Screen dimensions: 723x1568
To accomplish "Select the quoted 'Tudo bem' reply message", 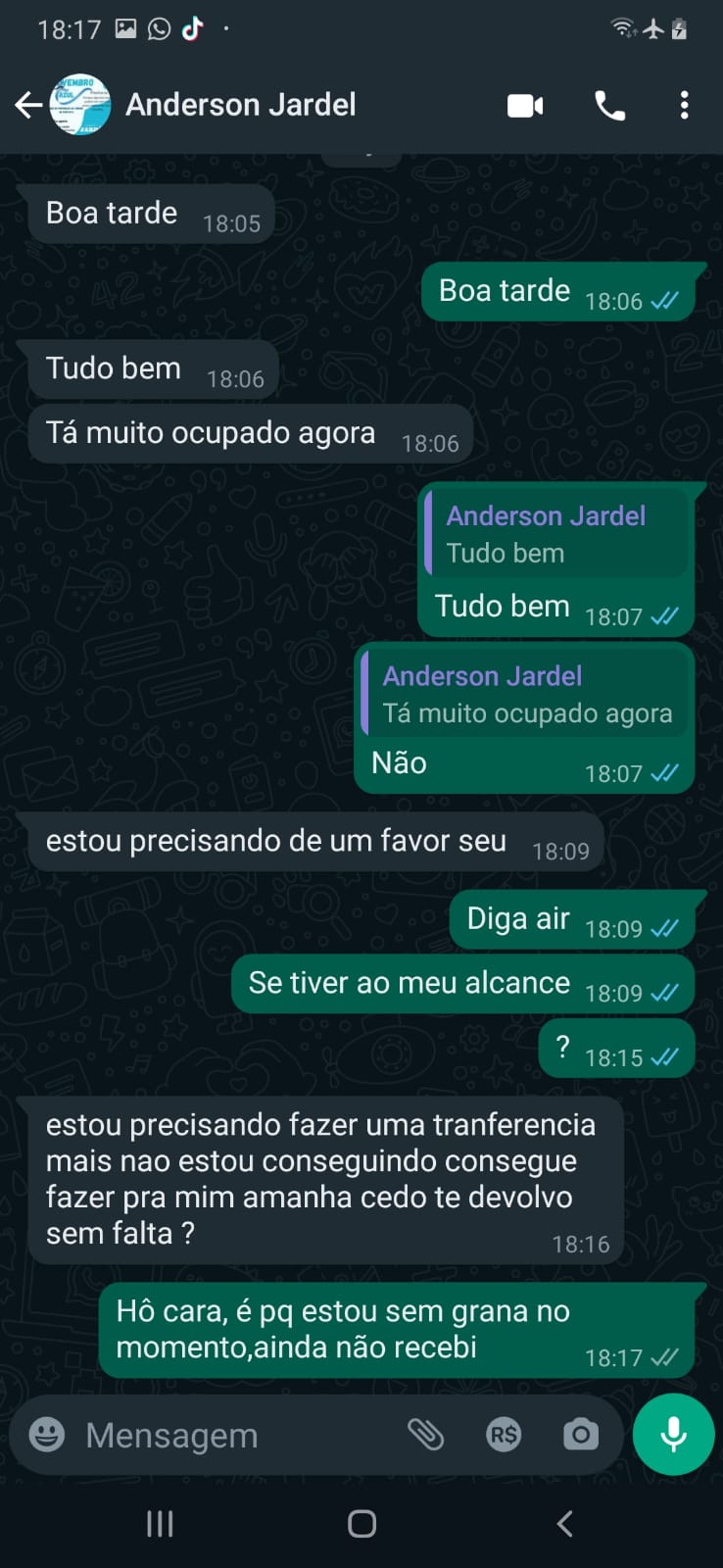I will point(556,532).
